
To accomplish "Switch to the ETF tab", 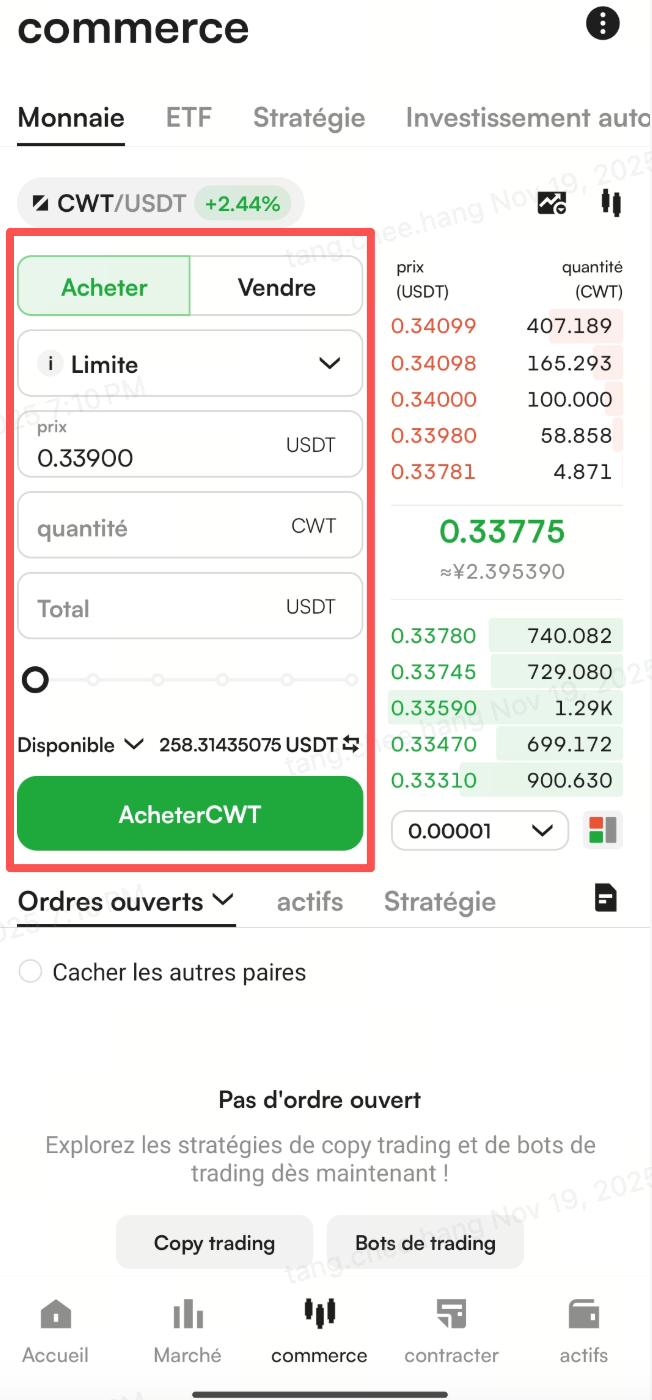I will [189, 117].
